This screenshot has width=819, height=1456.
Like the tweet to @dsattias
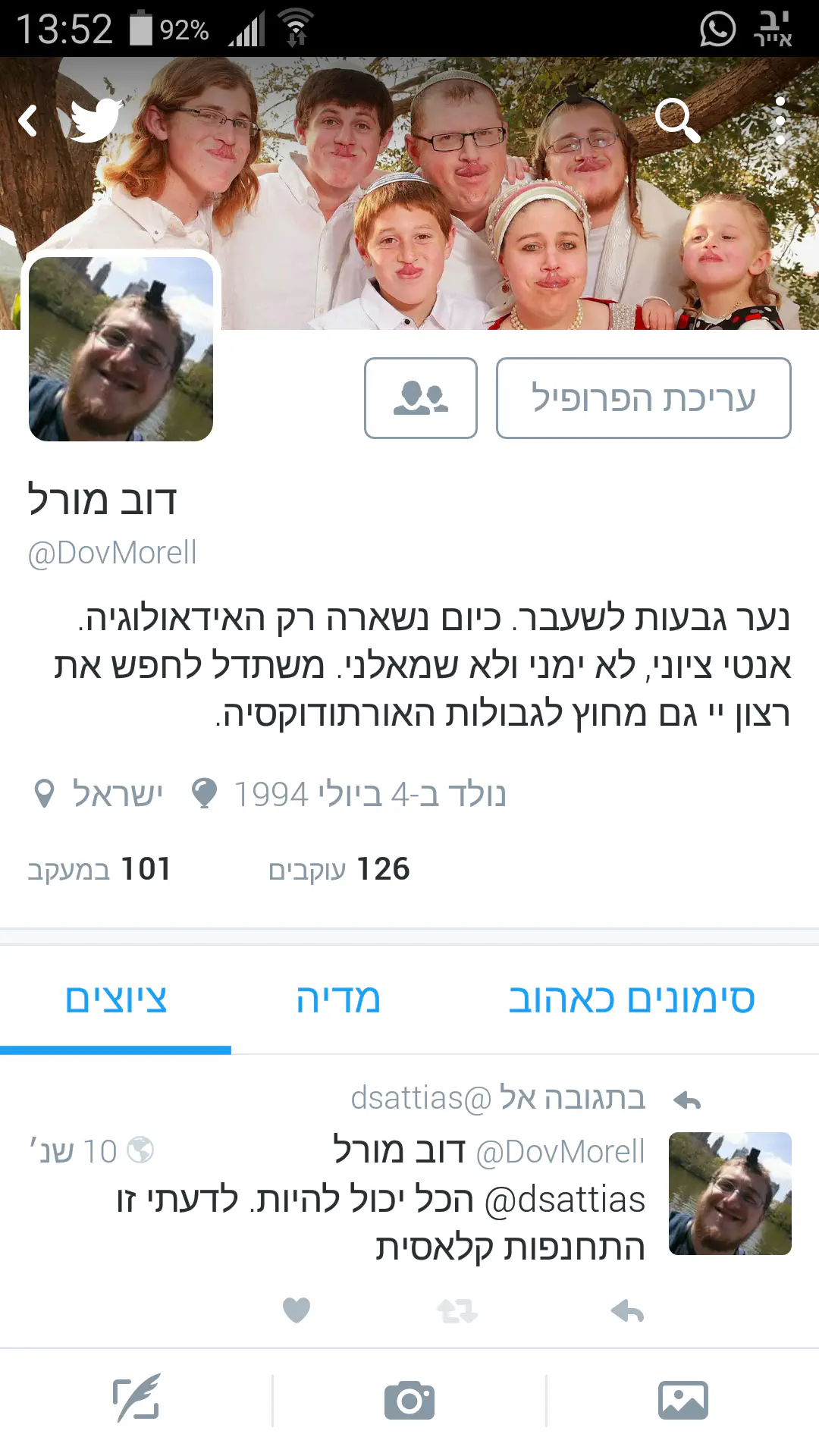[x=297, y=1310]
